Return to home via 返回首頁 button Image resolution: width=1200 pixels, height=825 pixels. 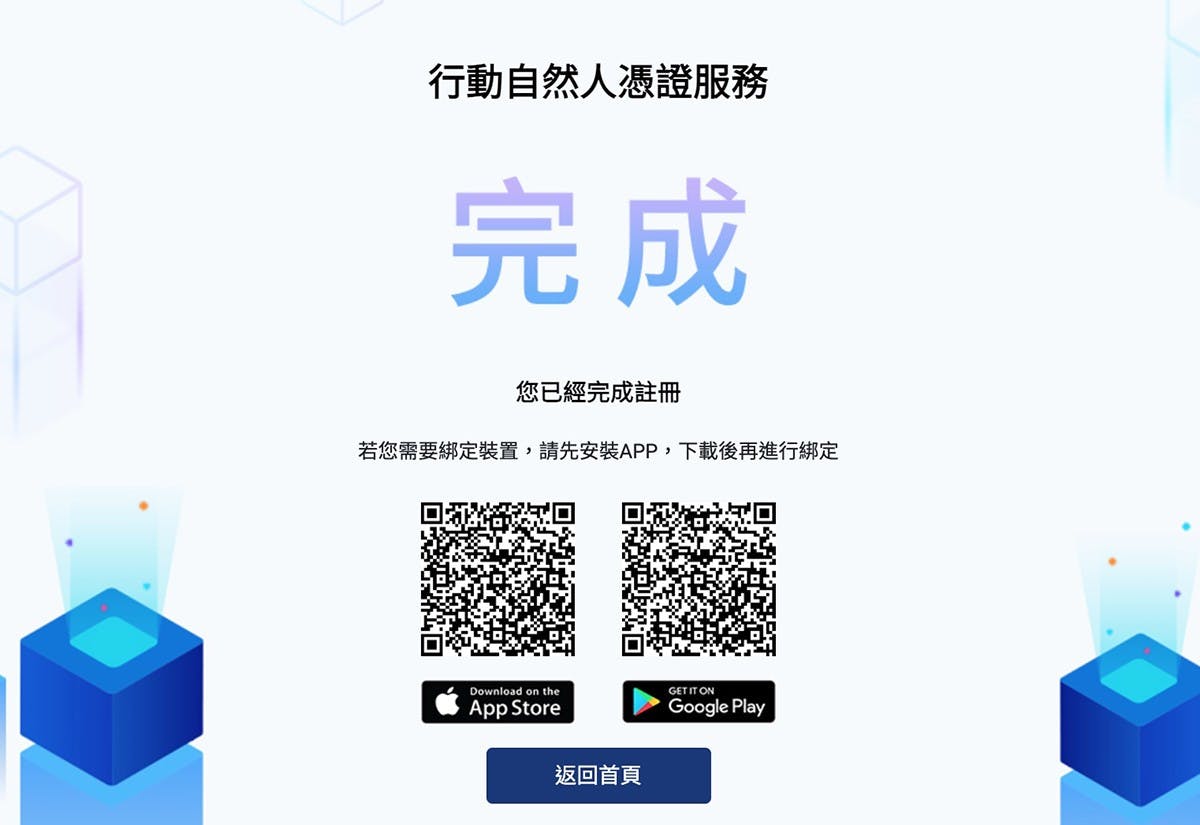coord(598,775)
